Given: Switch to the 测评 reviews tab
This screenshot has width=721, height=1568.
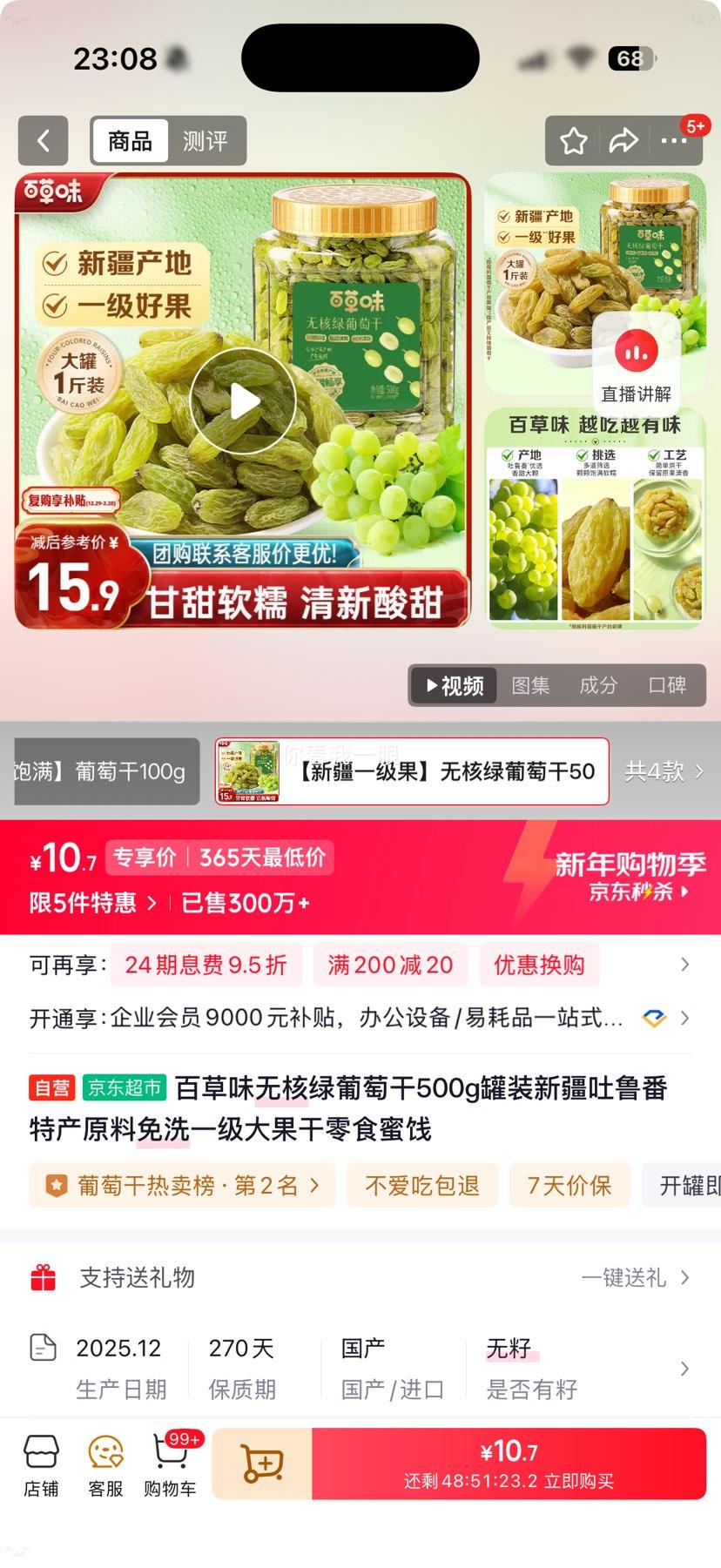Looking at the screenshot, I should tap(206, 141).
